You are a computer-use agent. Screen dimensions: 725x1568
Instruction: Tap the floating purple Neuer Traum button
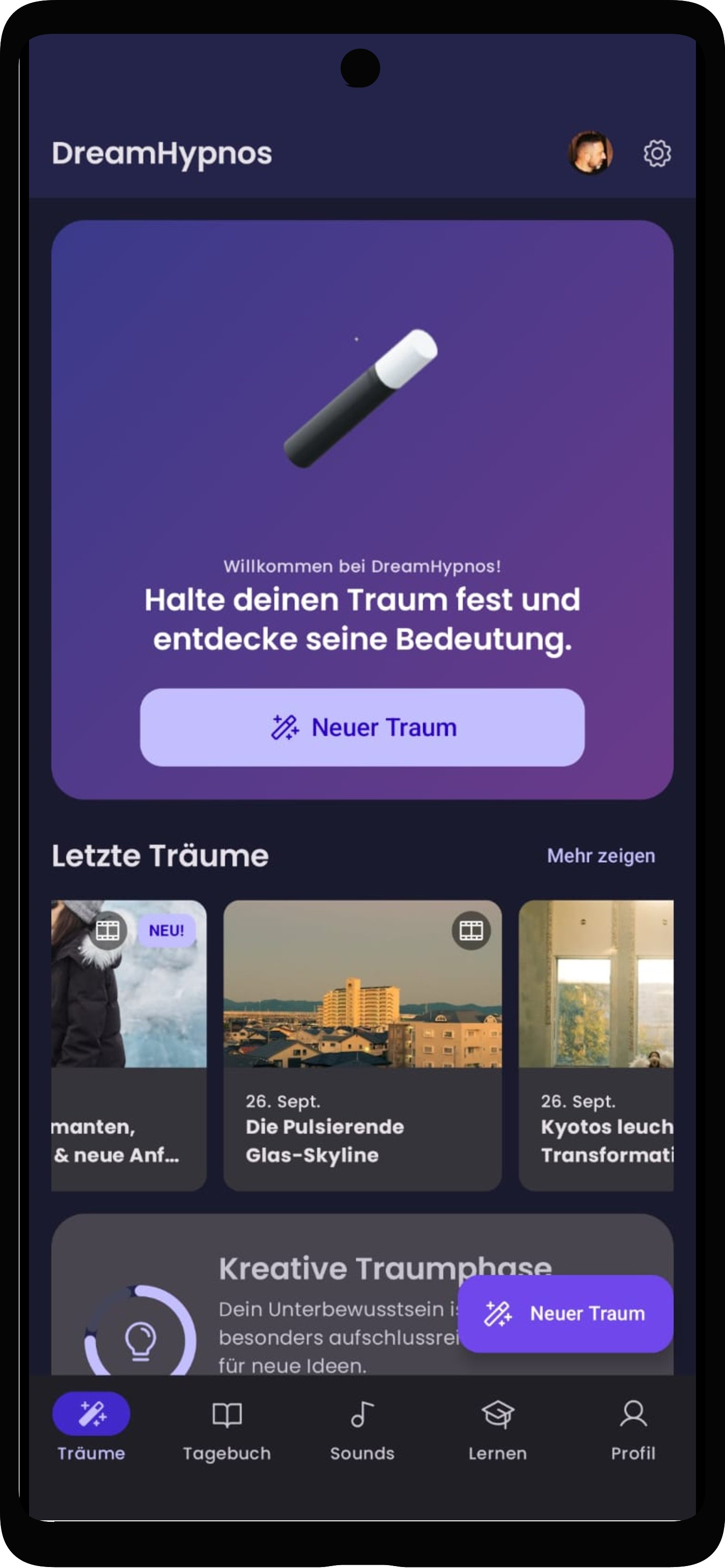tap(565, 1314)
